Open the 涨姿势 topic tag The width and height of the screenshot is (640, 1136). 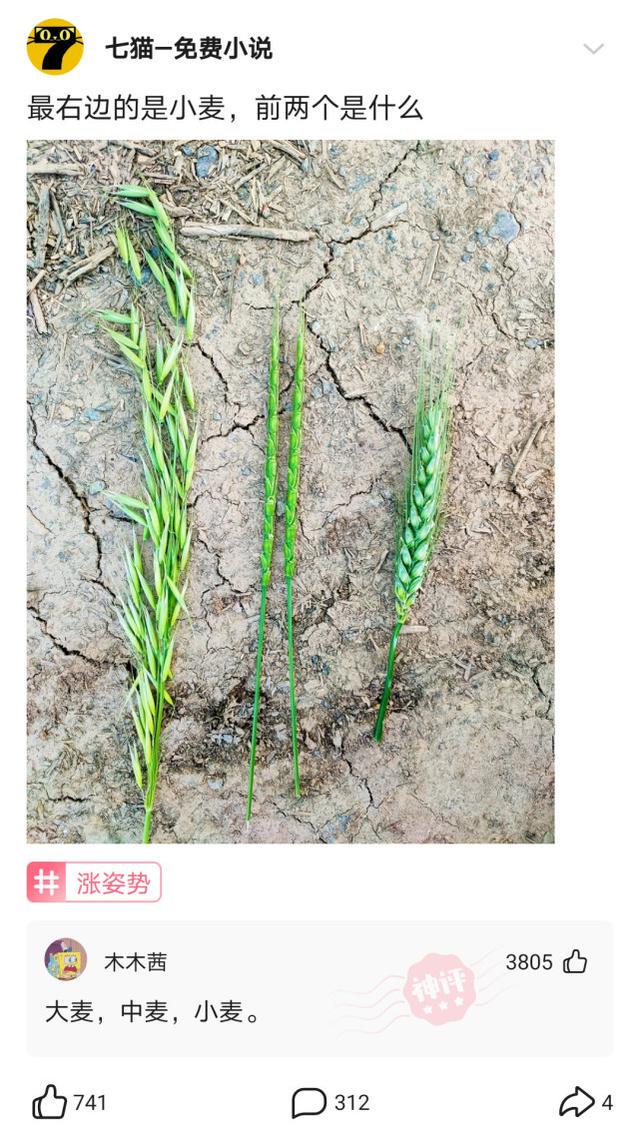(94, 882)
